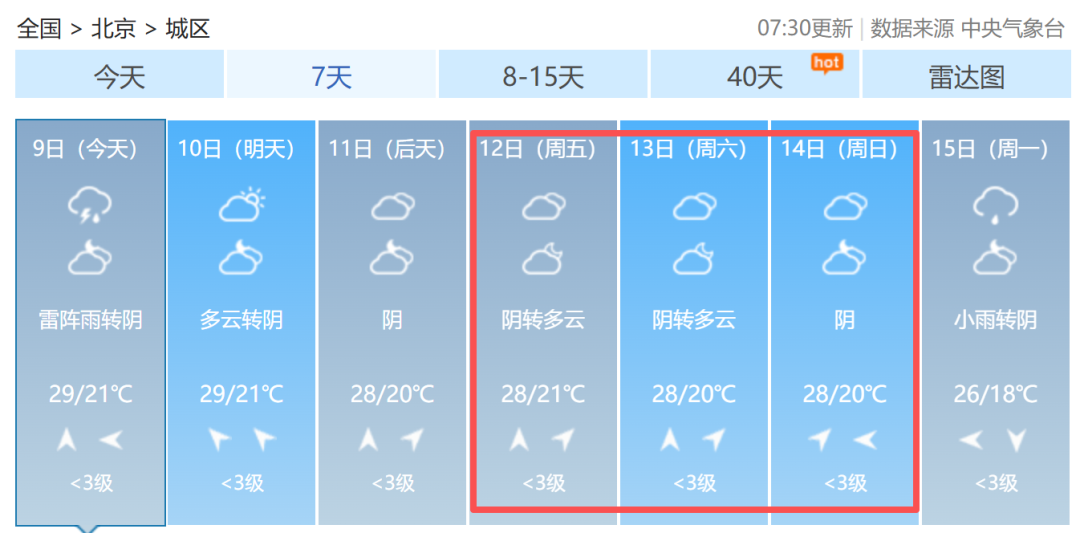View the 14日（周日） forecast card
The height and width of the screenshot is (533, 1080).
(x=844, y=320)
